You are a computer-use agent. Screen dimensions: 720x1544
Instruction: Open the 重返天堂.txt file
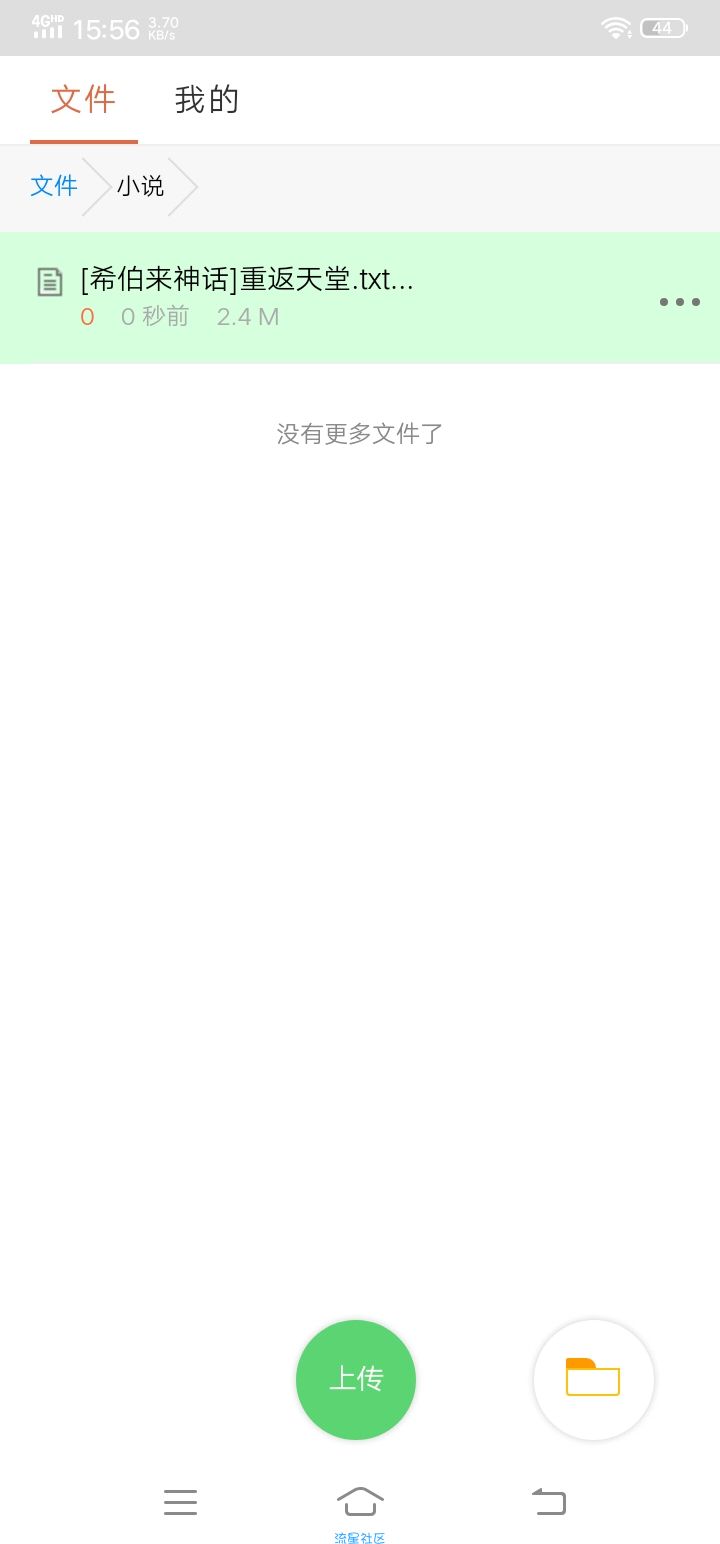pos(247,281)
